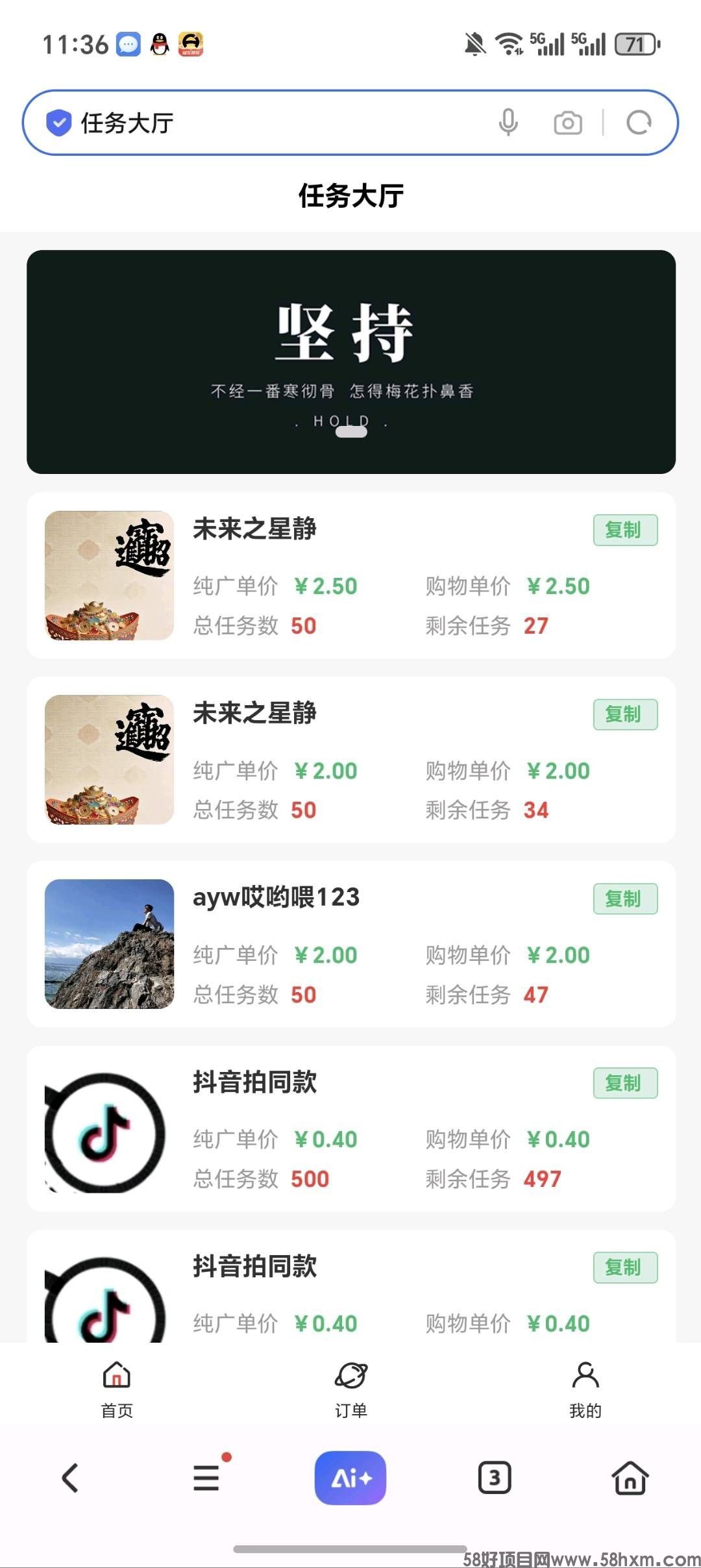Tap the refresh icon beside the camera
This screenshot has width=701, height=1568.
[638, 121]
